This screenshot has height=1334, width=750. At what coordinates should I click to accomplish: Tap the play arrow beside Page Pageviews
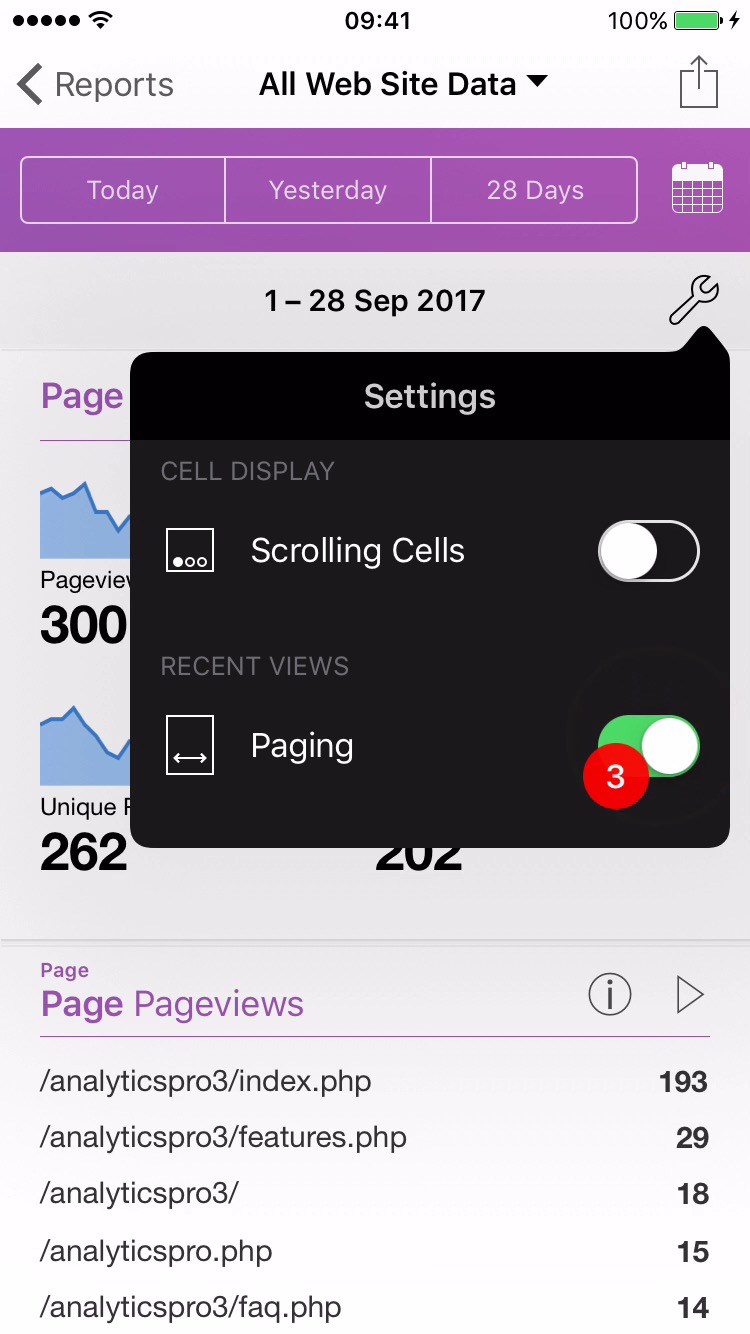pos(690,995)
